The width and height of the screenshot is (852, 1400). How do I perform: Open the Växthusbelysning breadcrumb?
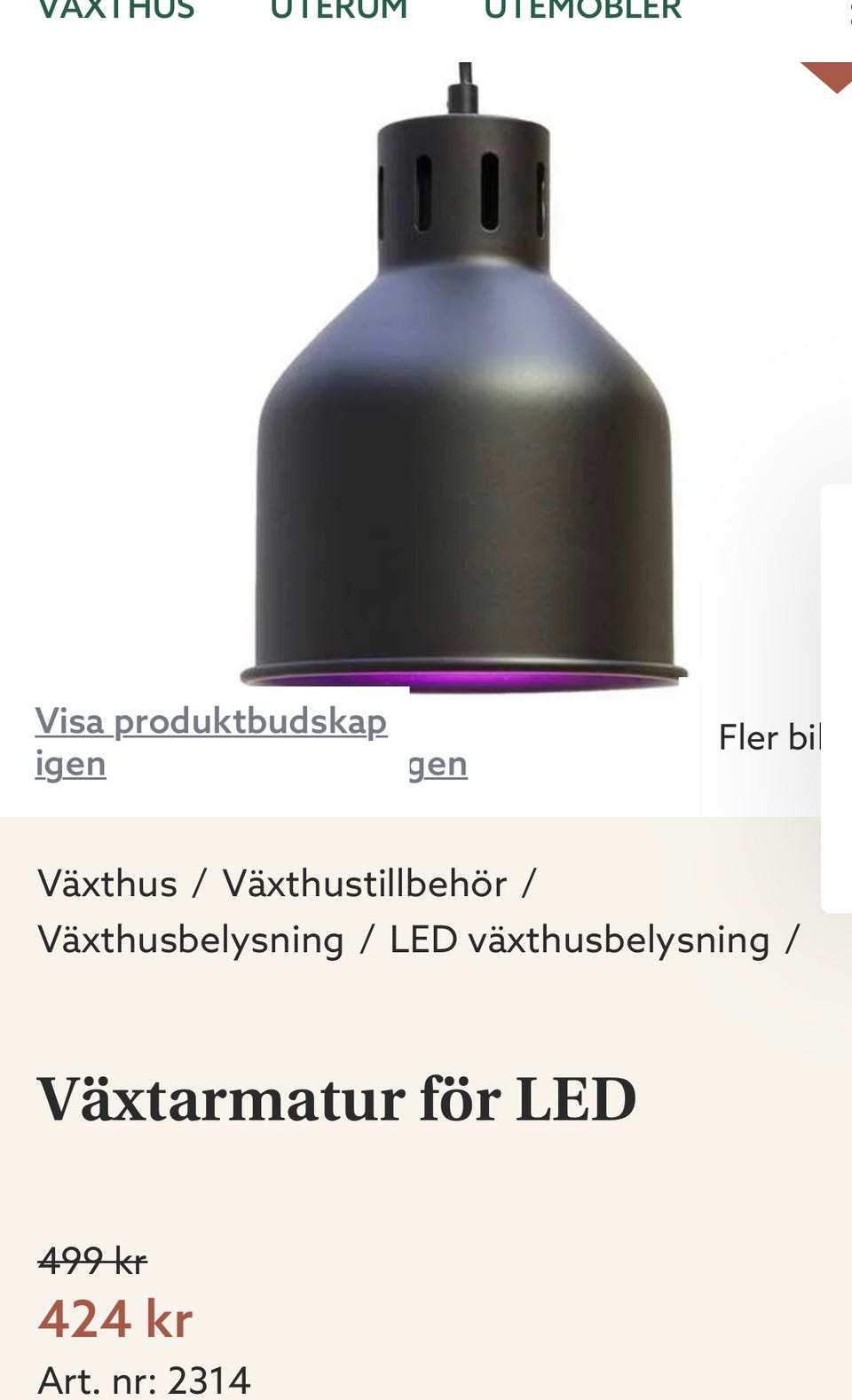pyautogui.click(x=191, y=940)
